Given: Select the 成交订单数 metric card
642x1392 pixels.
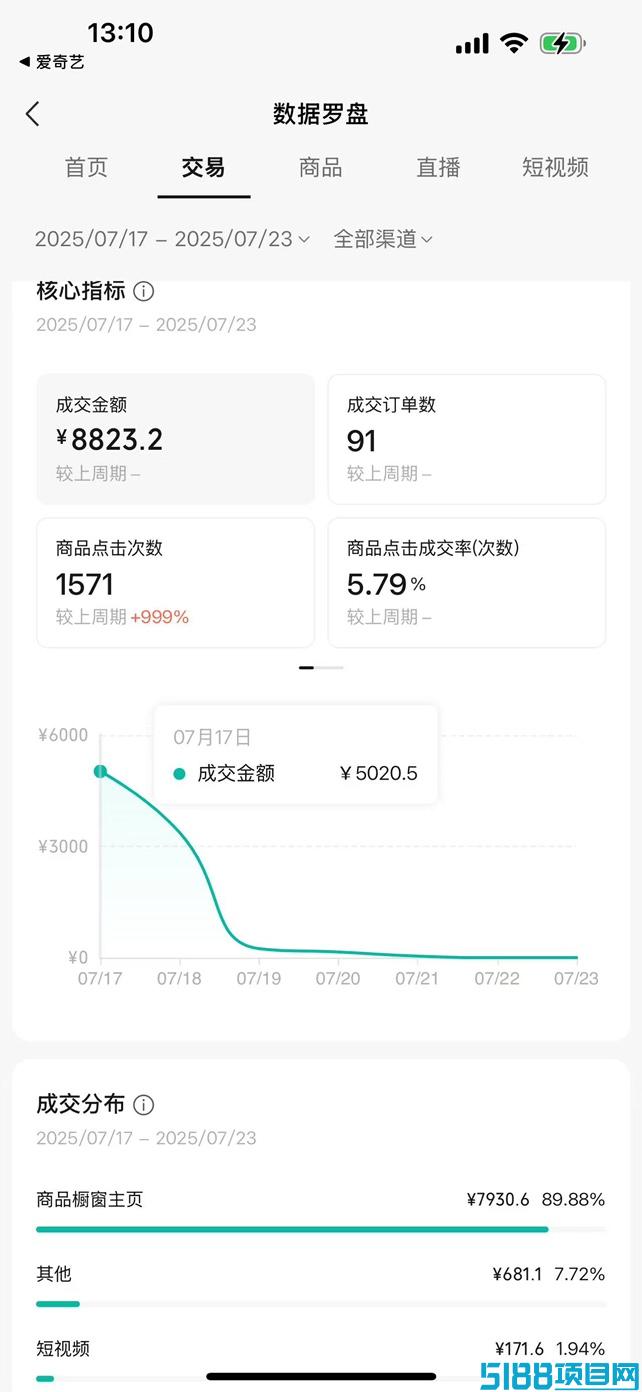Looking at the screenshot, I should 467,439.
